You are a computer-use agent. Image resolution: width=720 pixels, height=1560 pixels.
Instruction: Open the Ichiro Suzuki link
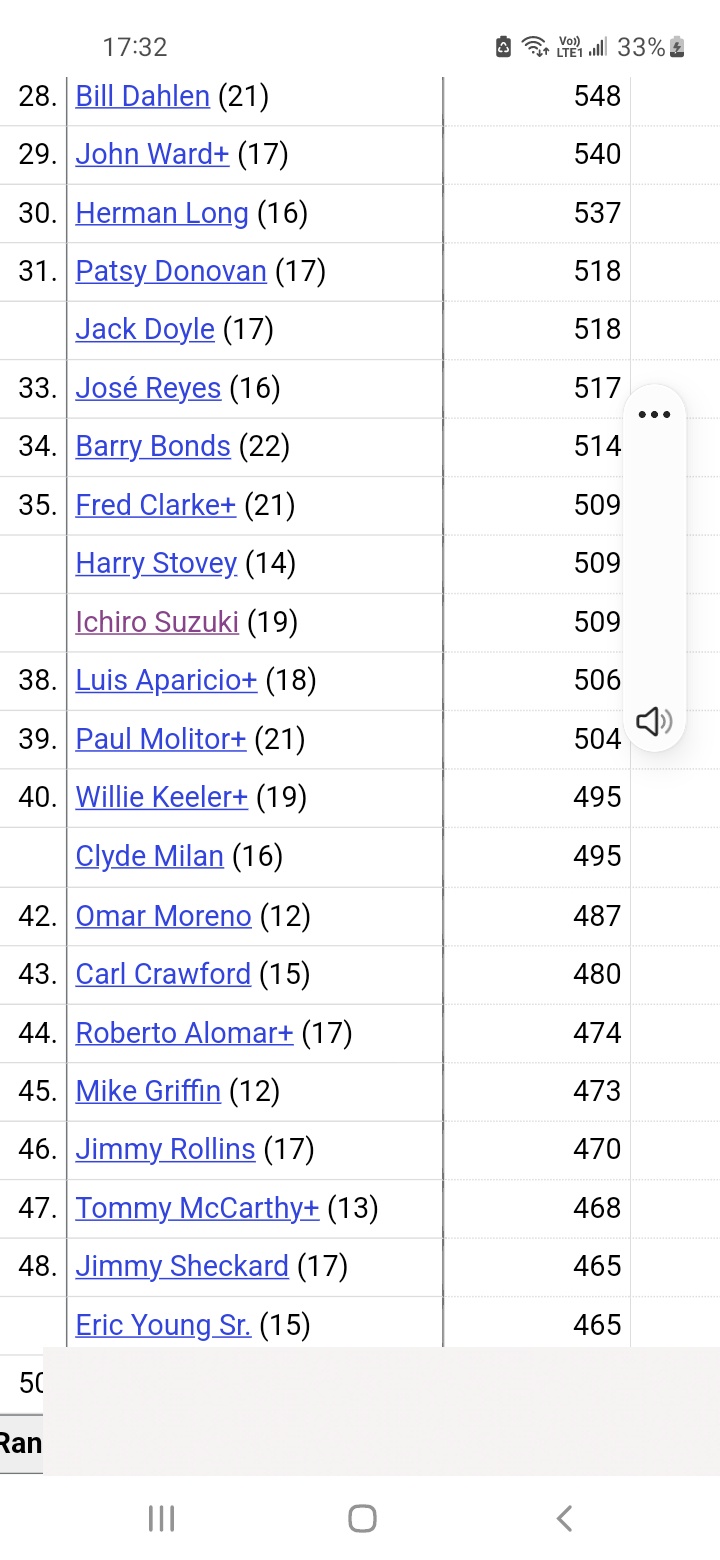pyautogui.click(x=157, y=622)
